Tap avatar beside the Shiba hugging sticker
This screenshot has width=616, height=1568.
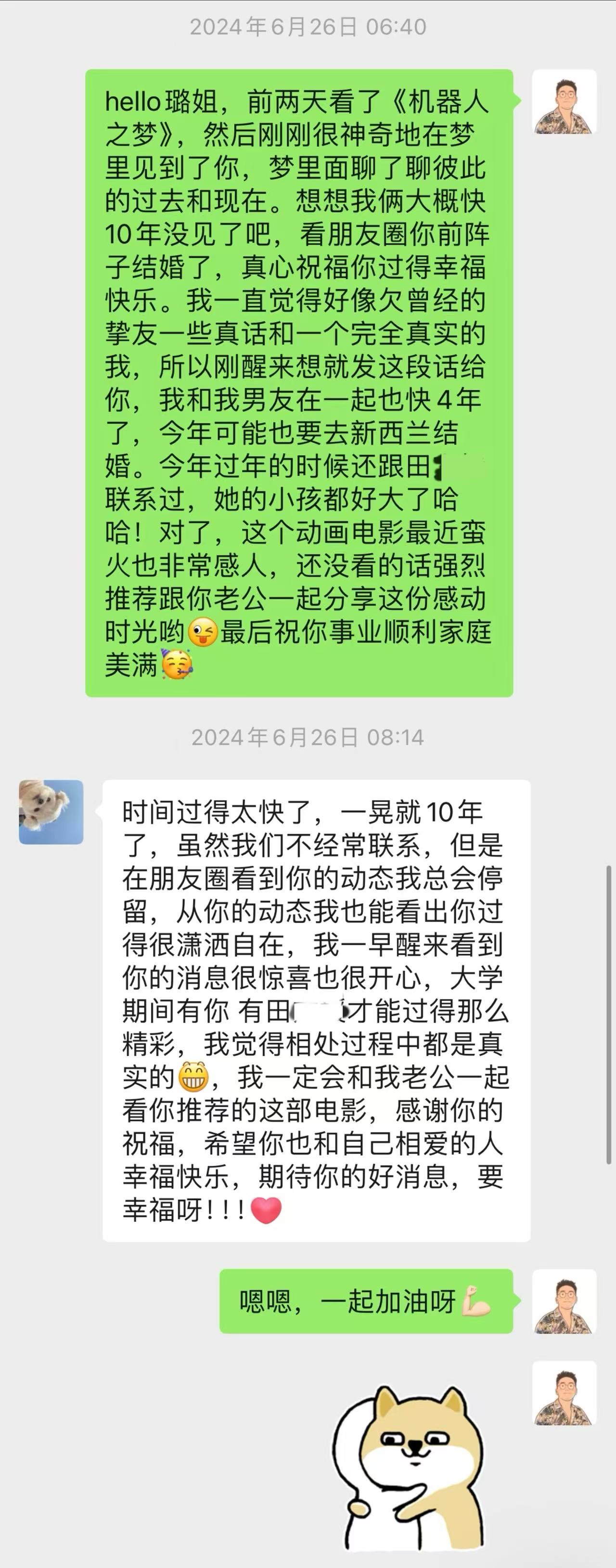tap(564, 1393)
